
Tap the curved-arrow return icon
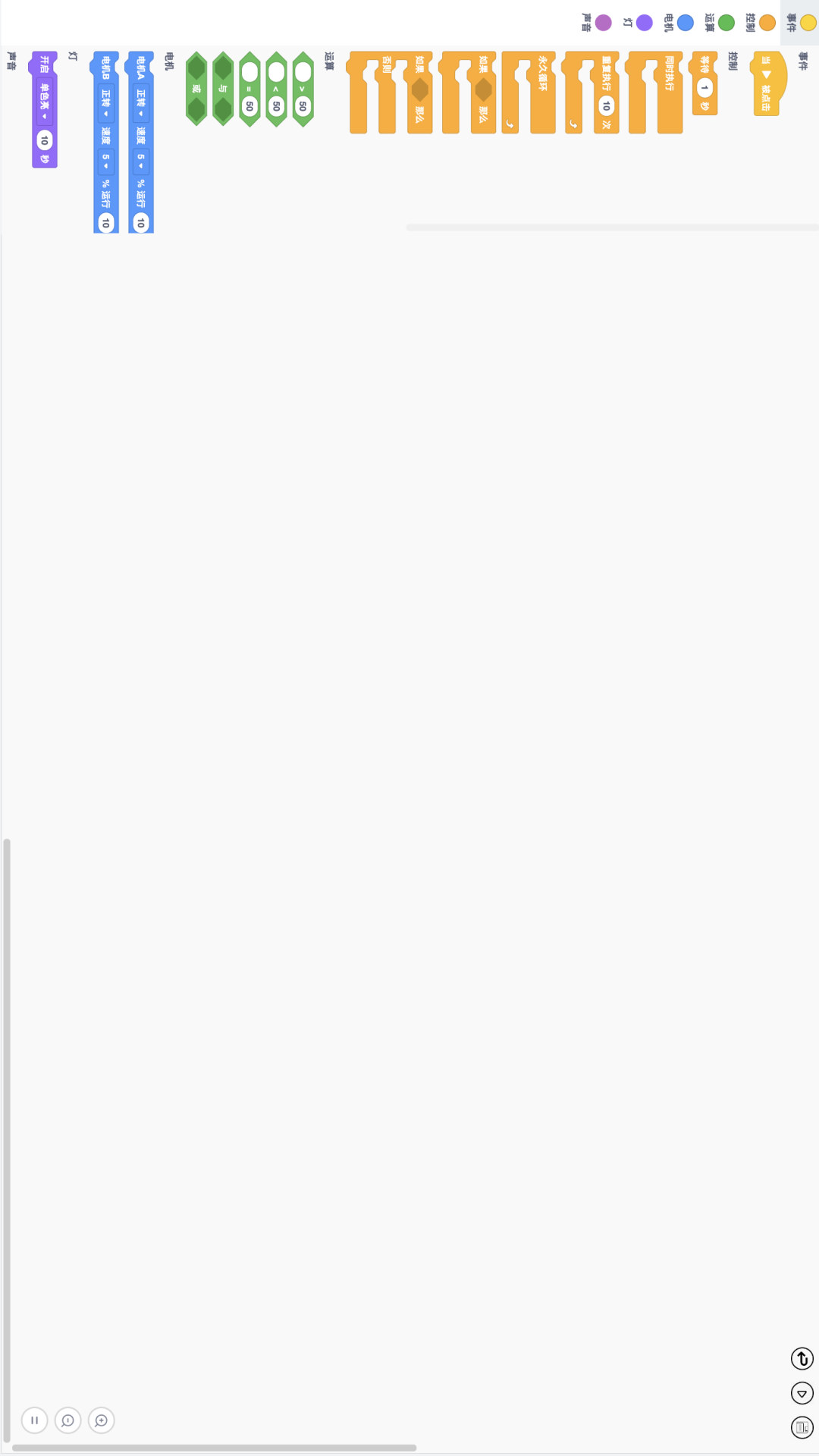[x=802, y=1358]
